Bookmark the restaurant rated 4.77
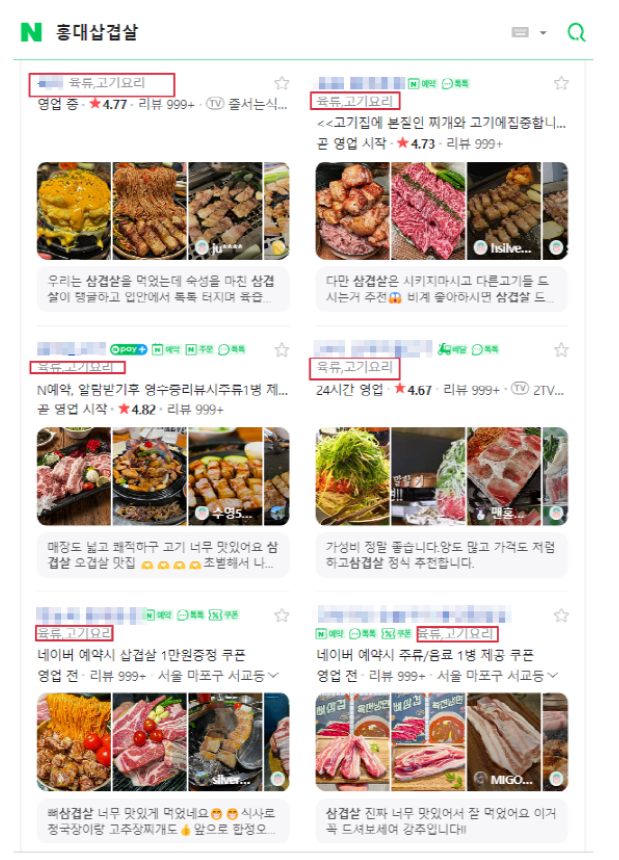This screenshot has width=619, height=860. (282, 83)
